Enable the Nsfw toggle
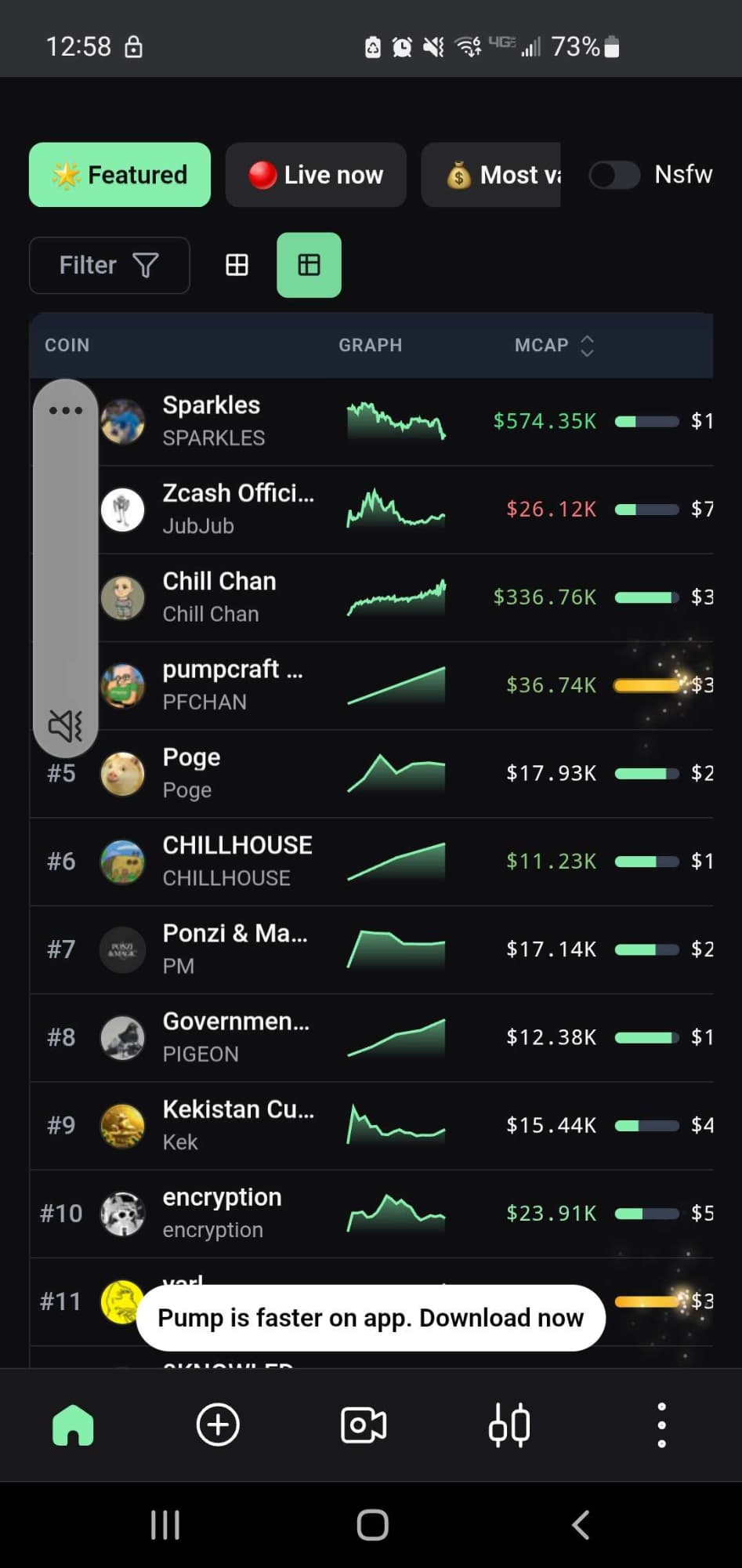742x1568 pixels. (614, 175)
